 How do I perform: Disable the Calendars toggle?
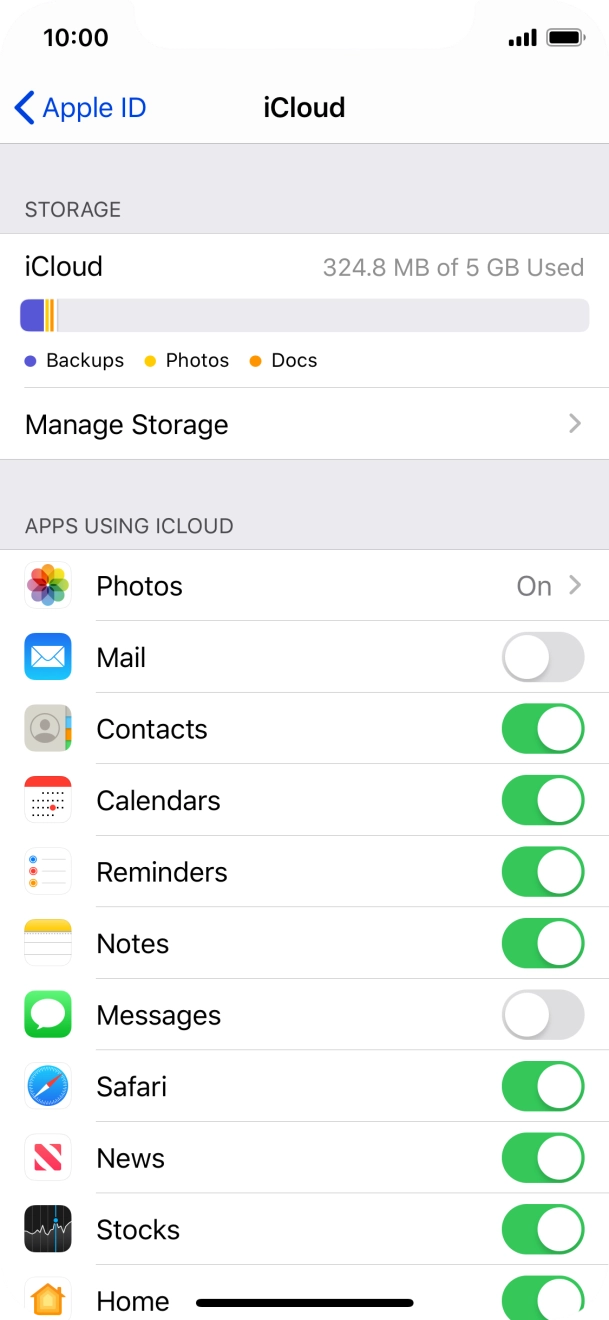542,801
